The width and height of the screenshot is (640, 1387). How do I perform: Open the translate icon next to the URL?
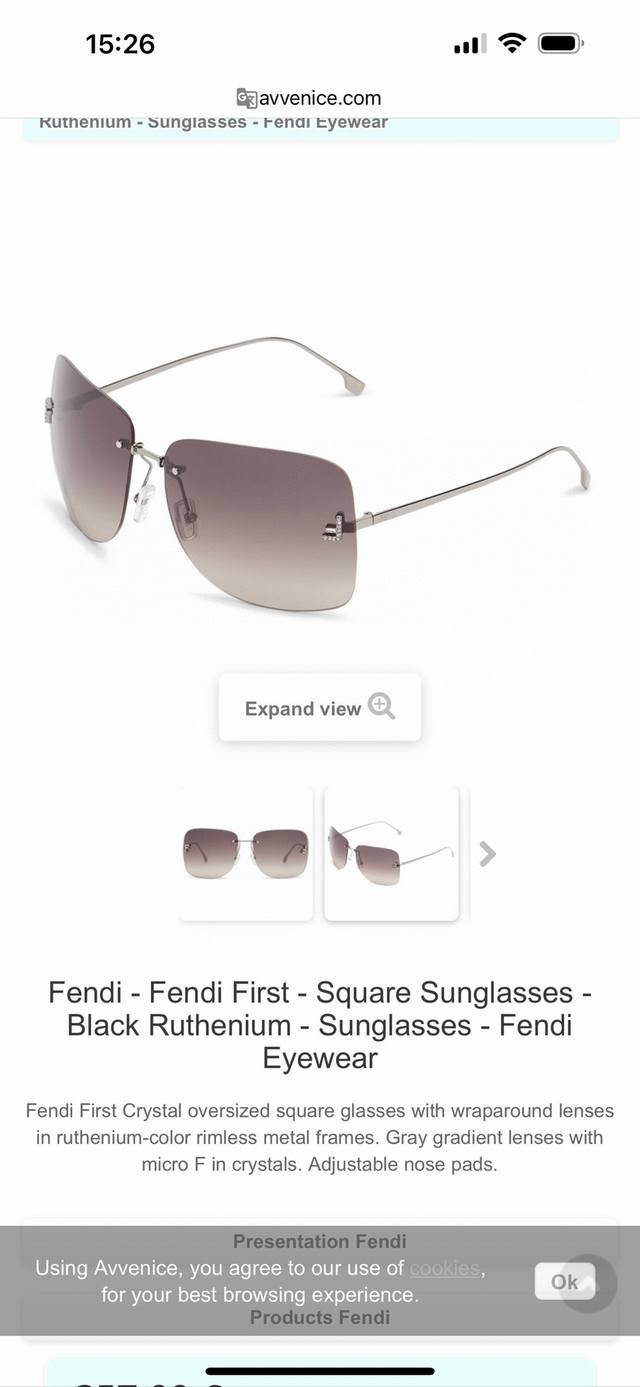246,98
